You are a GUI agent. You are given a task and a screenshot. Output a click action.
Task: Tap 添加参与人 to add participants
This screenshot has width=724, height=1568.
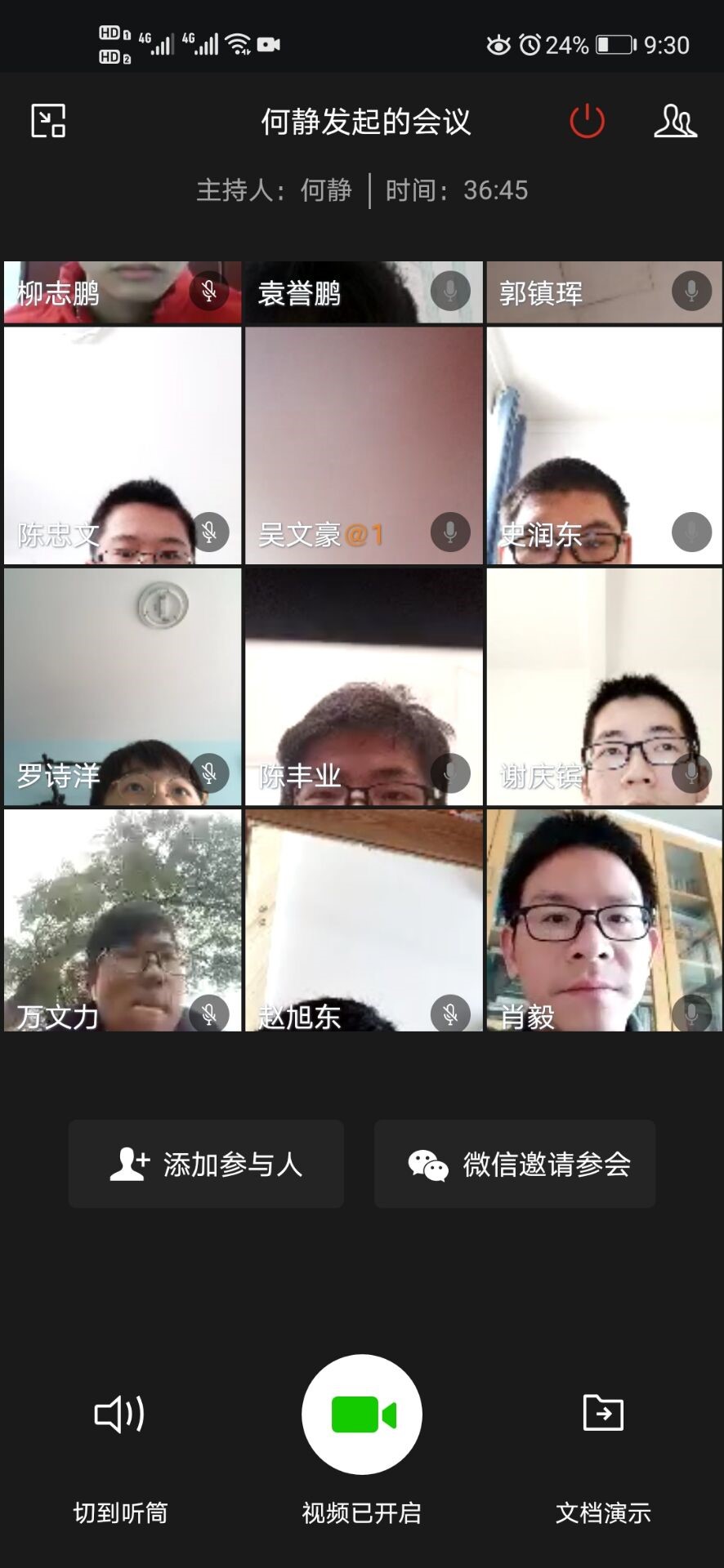206,1164
